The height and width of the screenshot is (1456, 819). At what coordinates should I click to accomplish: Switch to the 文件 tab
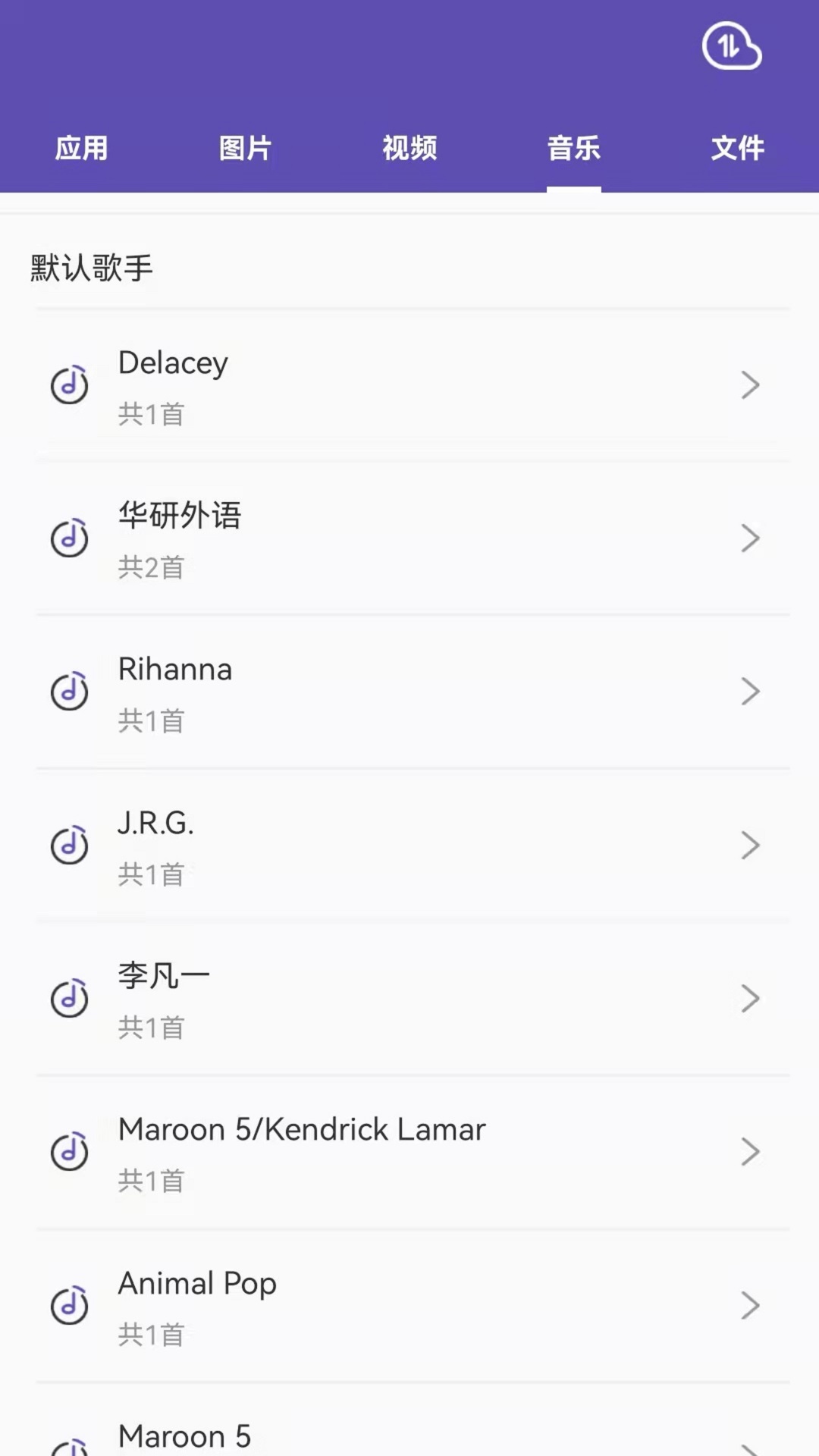738,149
